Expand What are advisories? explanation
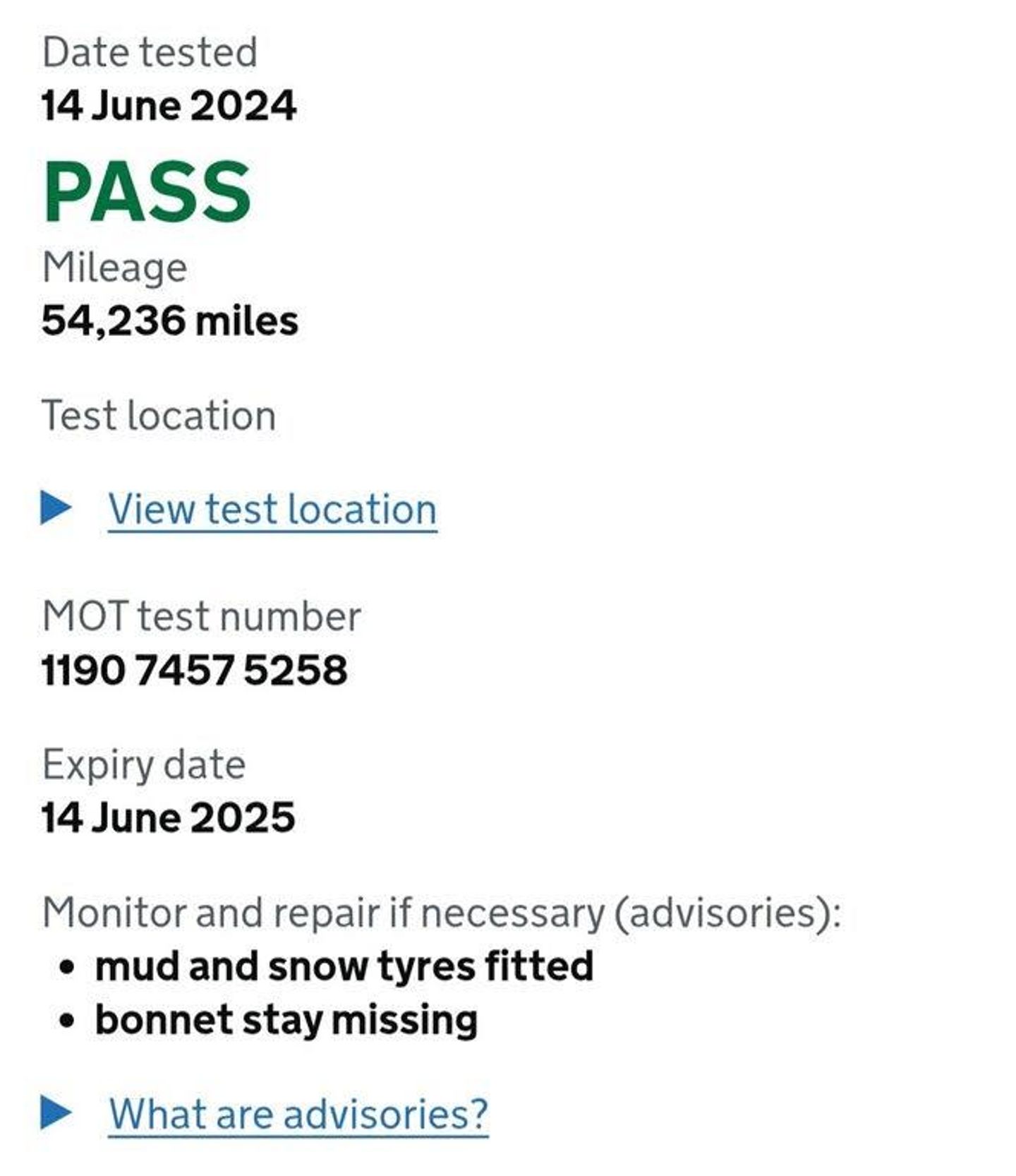This screenshot has height=1176, width=1016. [x=298, y=1115]
